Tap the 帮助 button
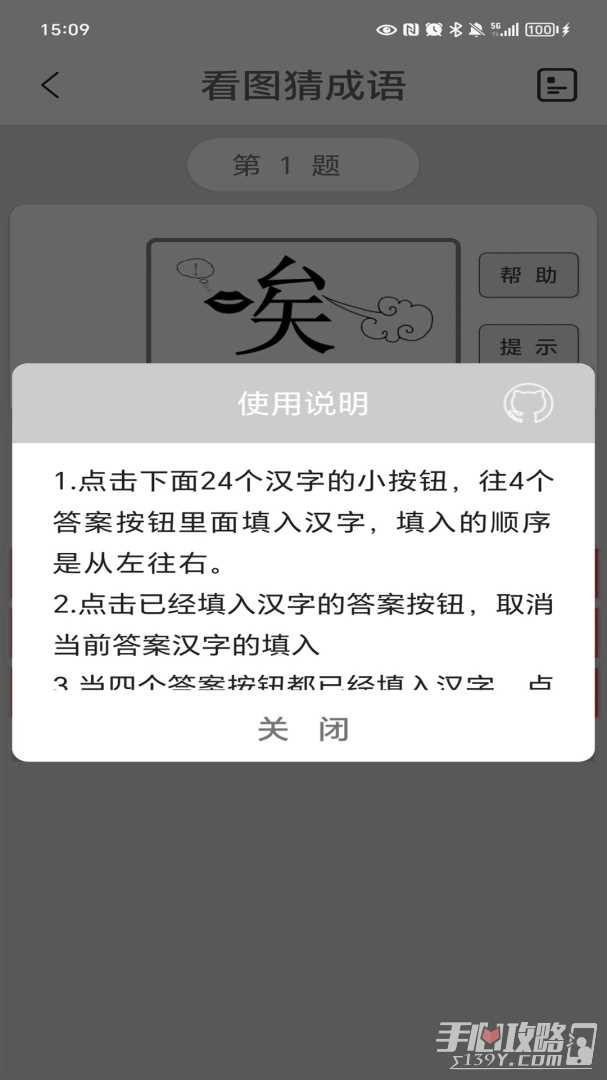Image resolution: width=607 pixels, height=1080 pixels. 528,275
